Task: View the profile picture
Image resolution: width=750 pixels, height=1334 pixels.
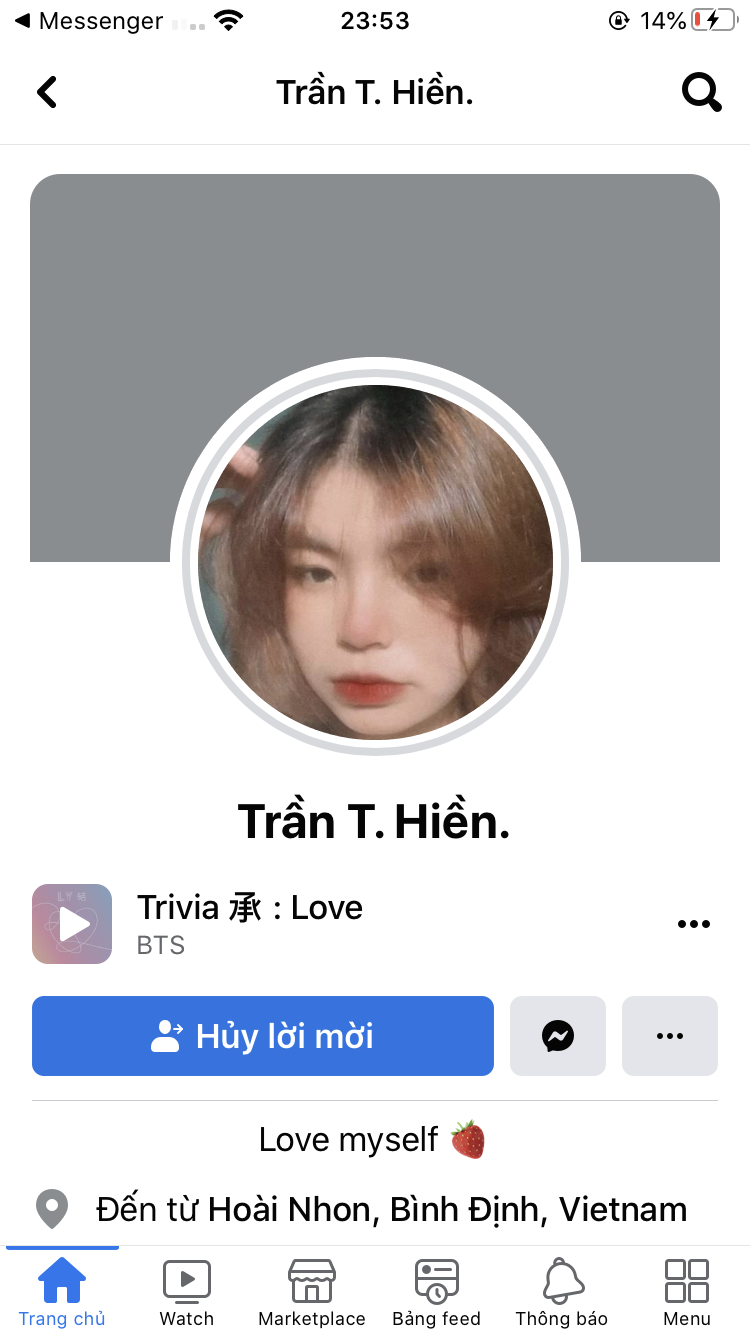Action: click(x=375, y=562)
